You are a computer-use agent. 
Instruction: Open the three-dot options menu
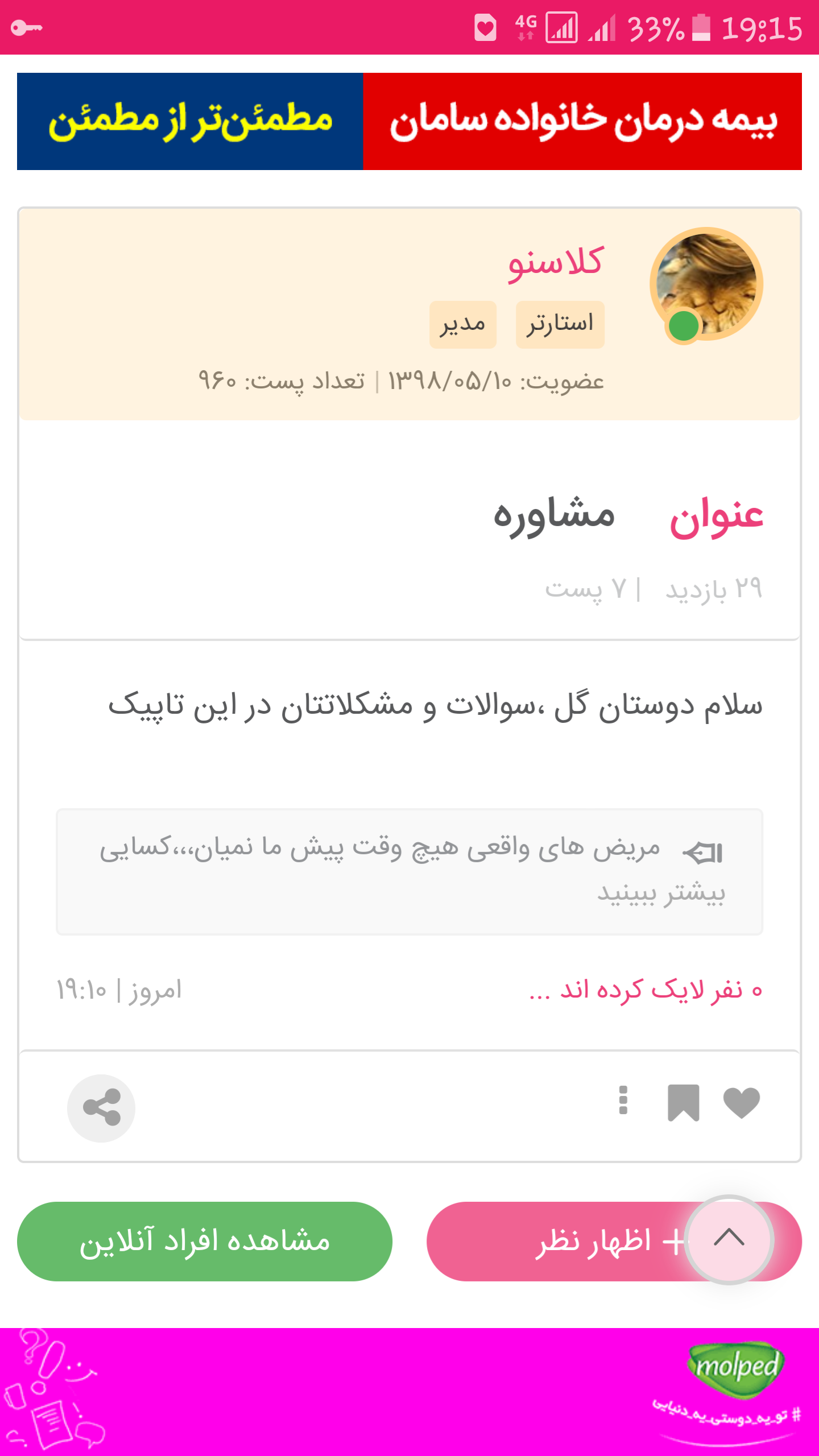[x=623, y=1101]
